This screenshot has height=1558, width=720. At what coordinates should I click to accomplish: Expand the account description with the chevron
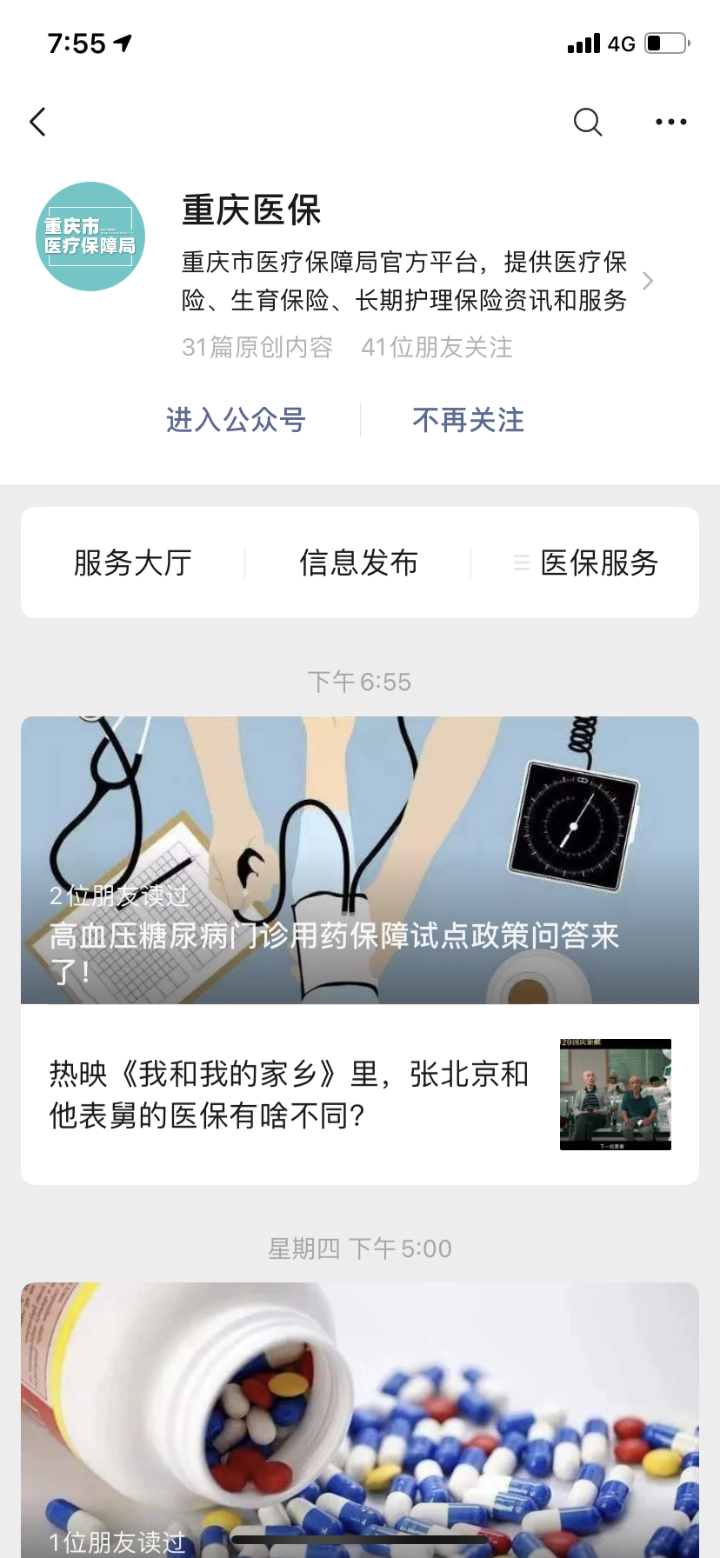click(648, 281)
